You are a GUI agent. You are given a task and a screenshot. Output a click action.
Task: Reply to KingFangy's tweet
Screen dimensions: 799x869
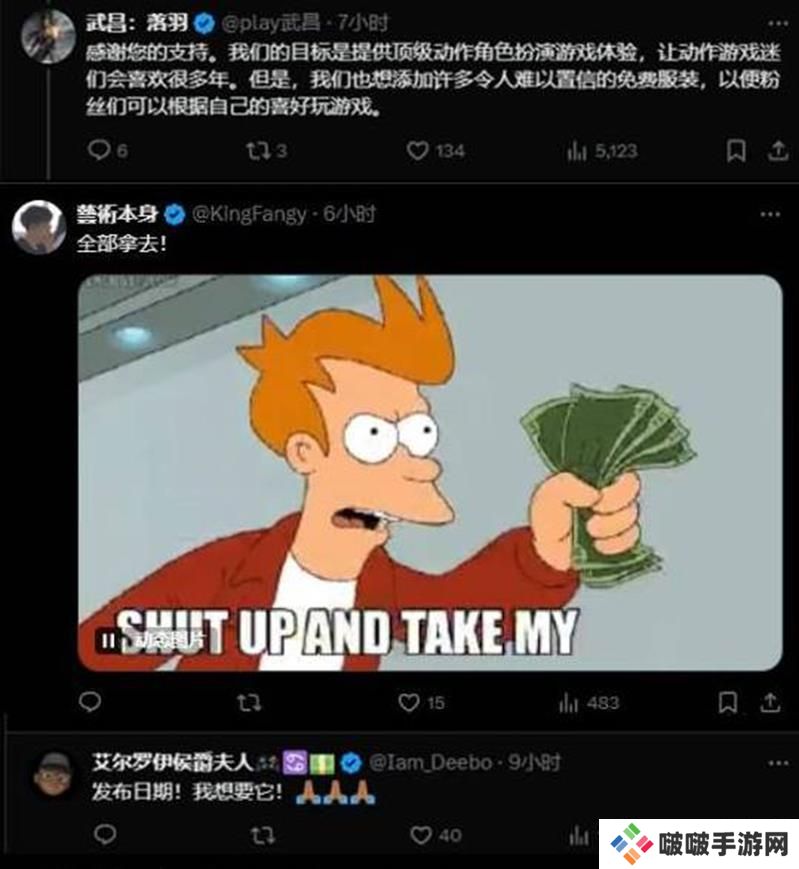90,703
